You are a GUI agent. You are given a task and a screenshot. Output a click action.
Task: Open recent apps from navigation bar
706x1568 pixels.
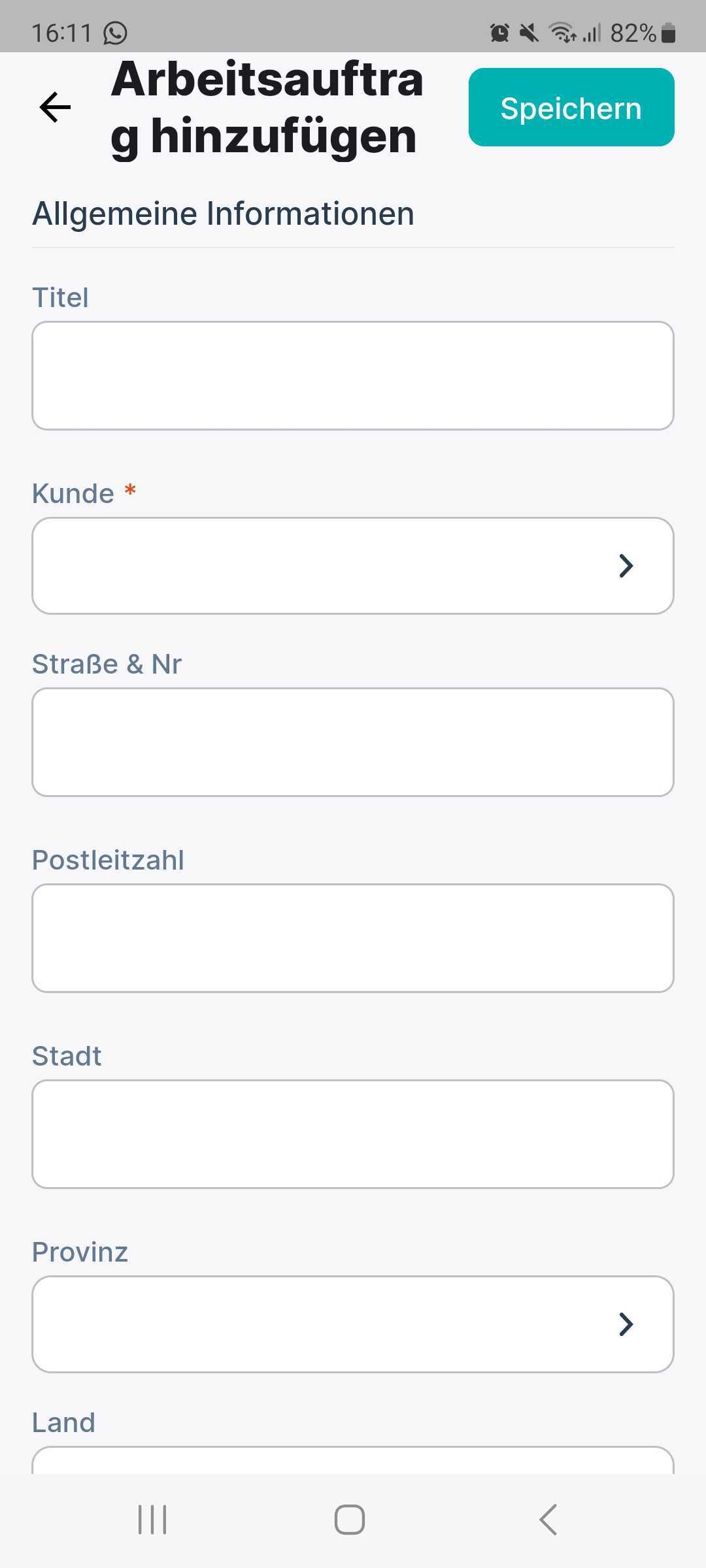pyautogui.click(x=152, y=1520)
